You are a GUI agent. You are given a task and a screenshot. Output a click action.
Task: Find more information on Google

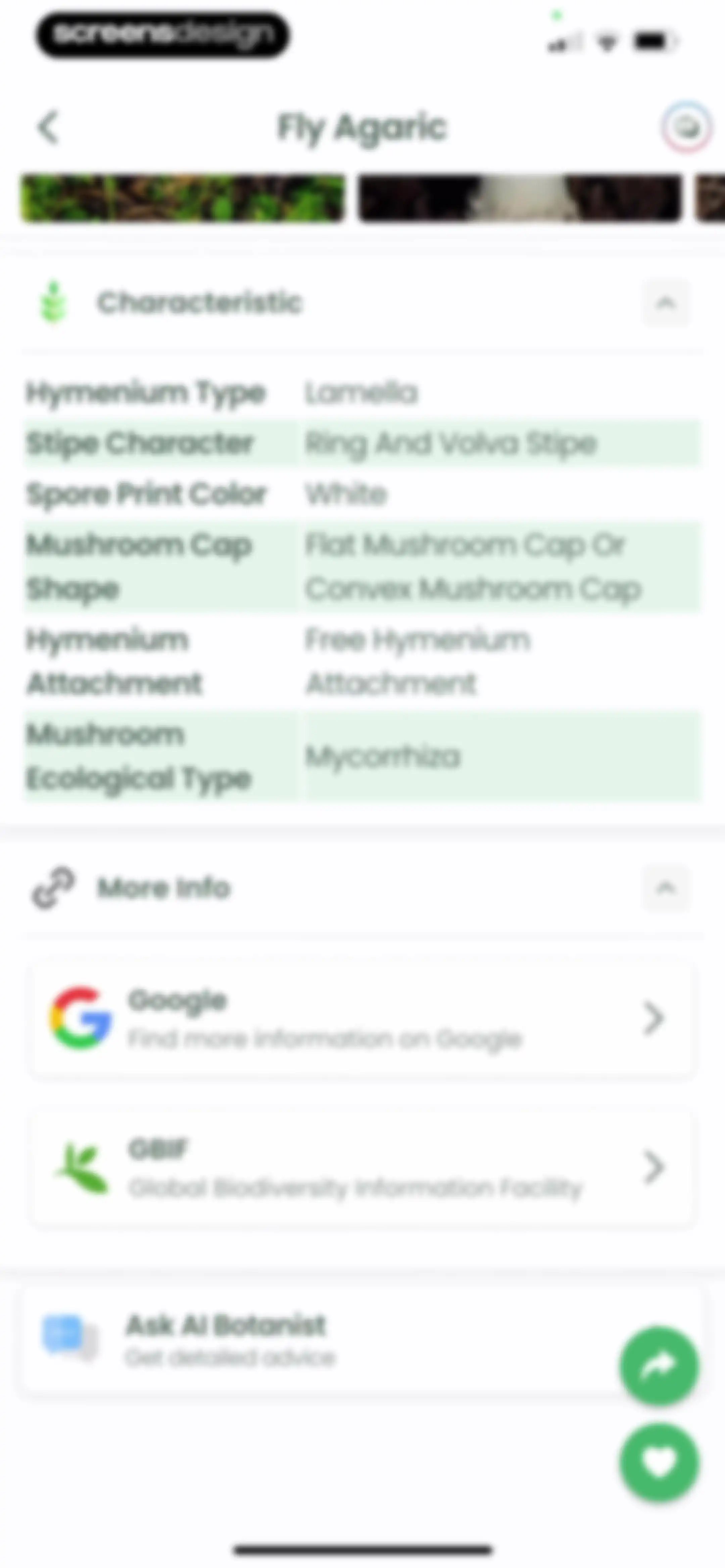(x=361, y=1018)
